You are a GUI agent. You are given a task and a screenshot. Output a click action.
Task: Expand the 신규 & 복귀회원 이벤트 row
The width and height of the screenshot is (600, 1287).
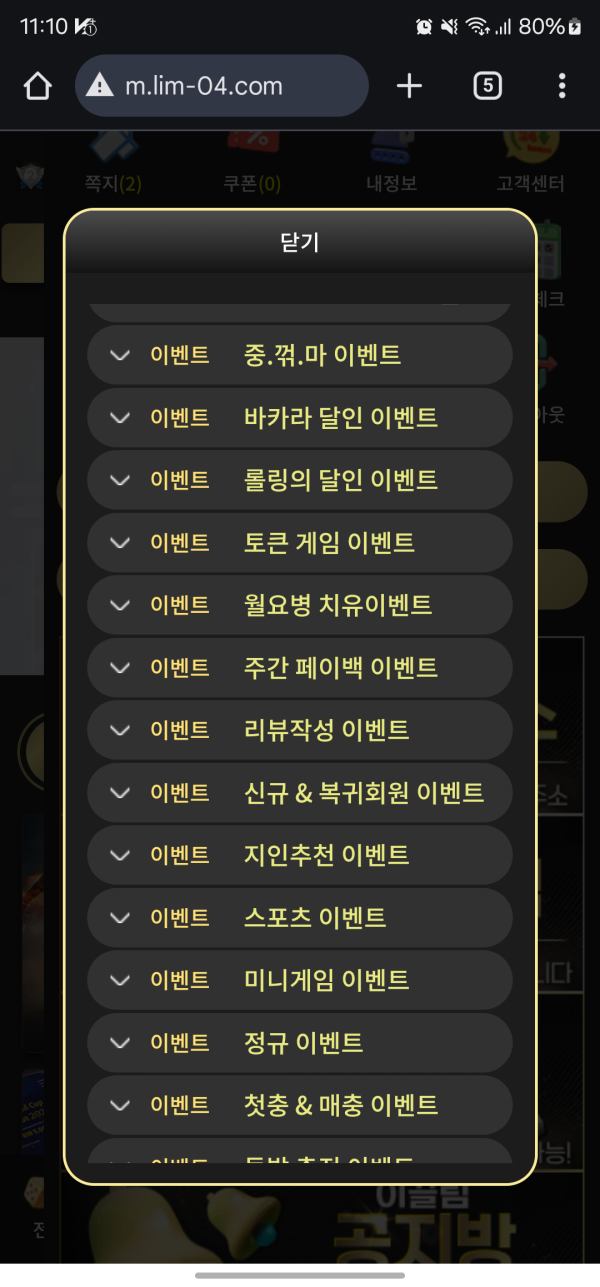coord(300,793)
